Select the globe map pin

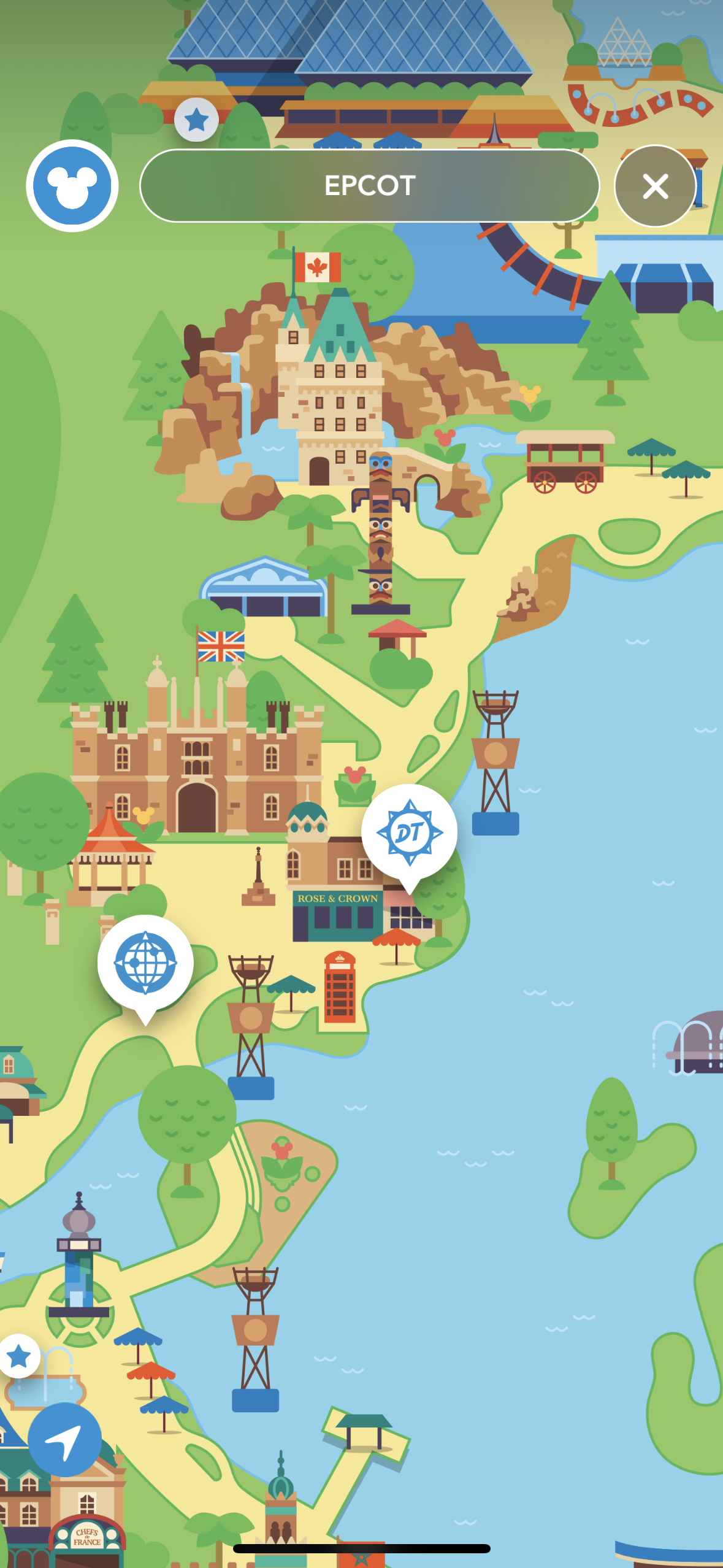tap(145, 963)
